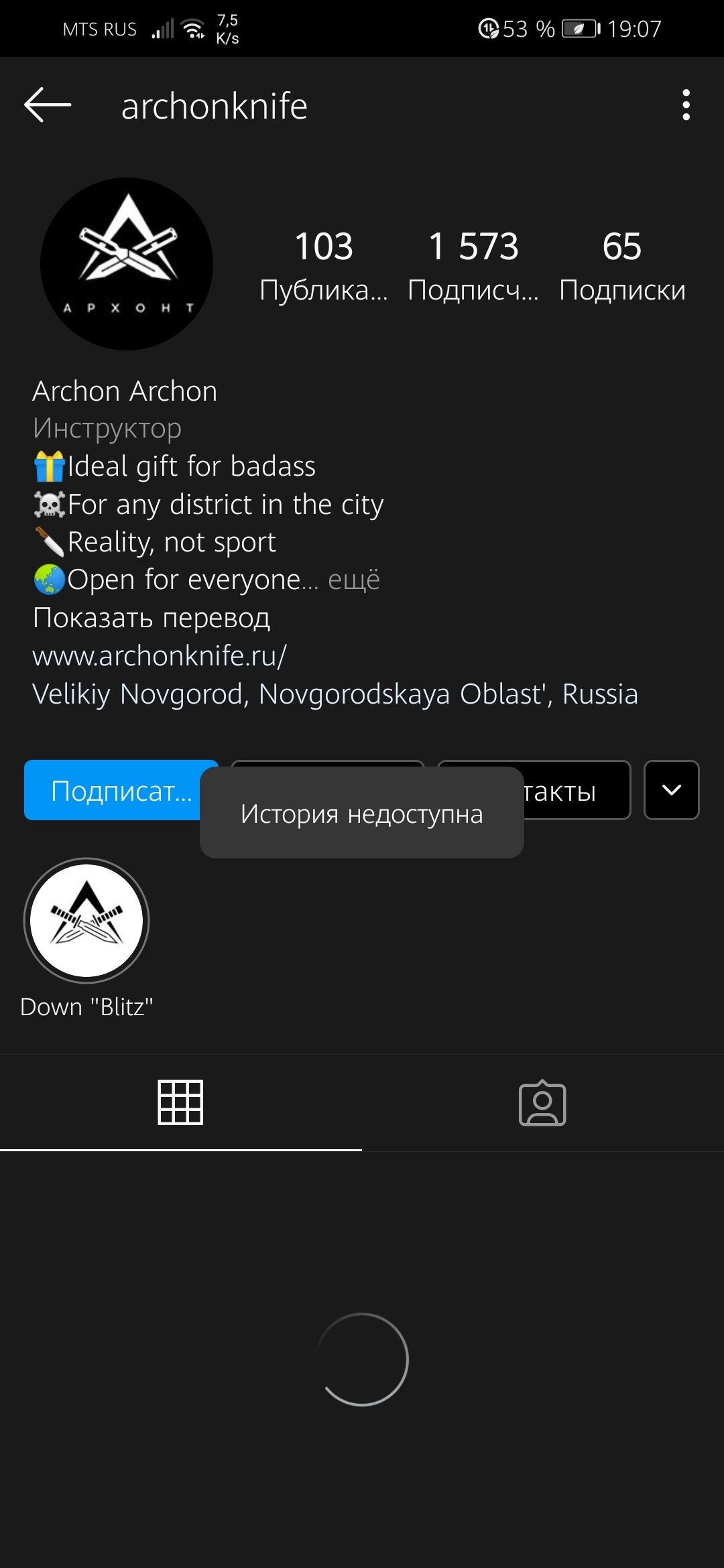Go back using the top arrow
The image size is (724, 1568).
pyautogui.click(x=48, y=105)
